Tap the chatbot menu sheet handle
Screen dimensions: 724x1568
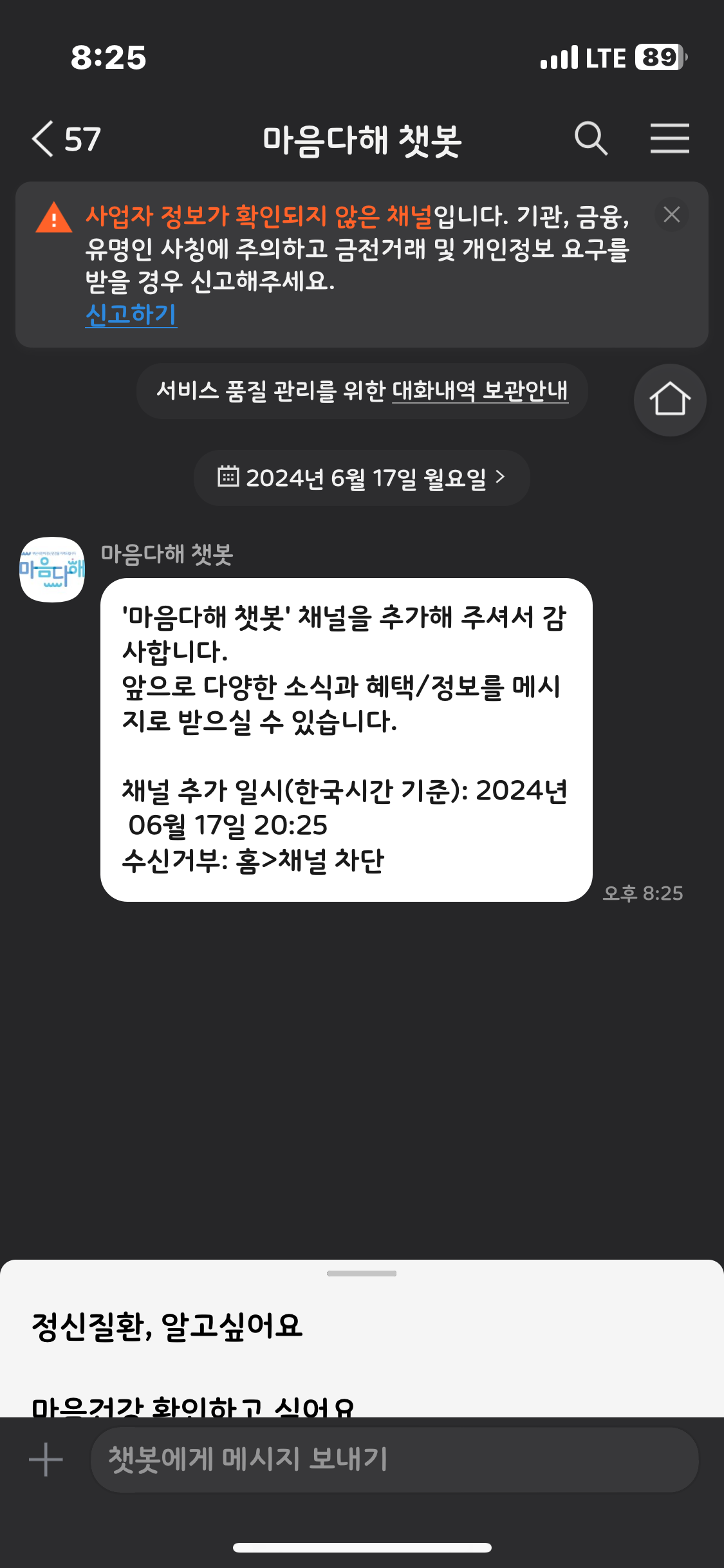362,1273
